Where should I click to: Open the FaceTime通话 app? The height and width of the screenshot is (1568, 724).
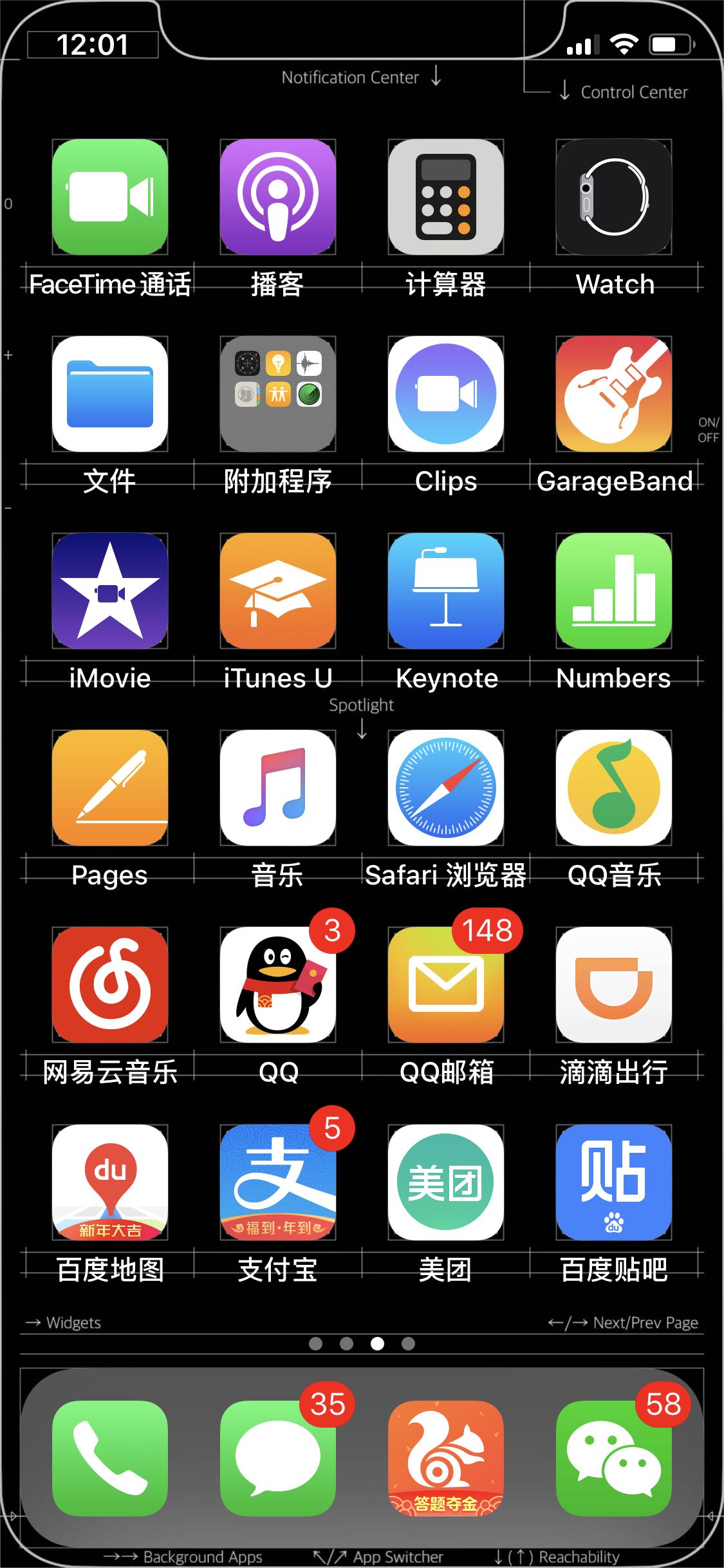(110, 197)
